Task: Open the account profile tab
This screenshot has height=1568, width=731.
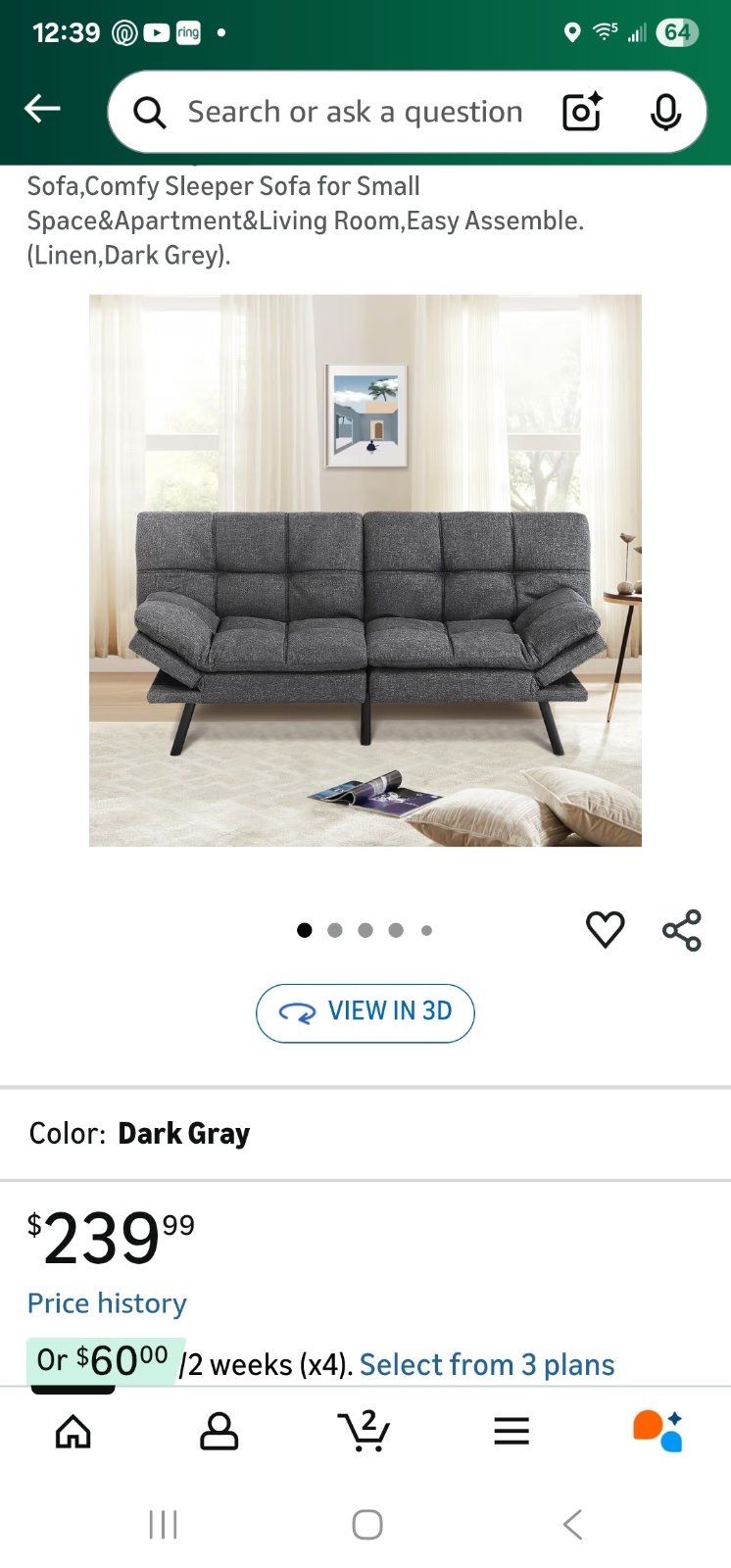Action: (x=219, y=1432)
